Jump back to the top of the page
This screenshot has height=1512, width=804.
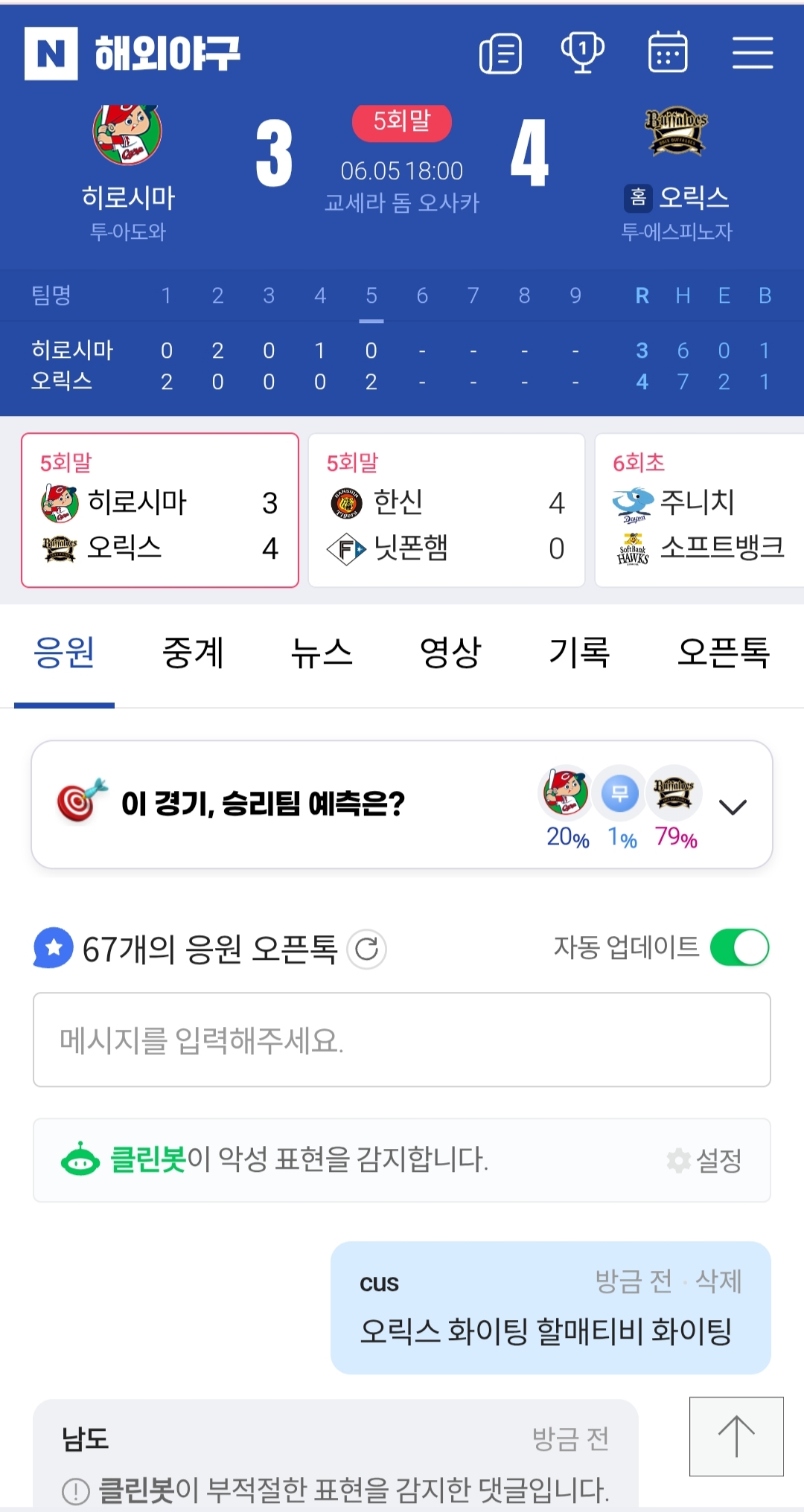[x=736, y=1436]
